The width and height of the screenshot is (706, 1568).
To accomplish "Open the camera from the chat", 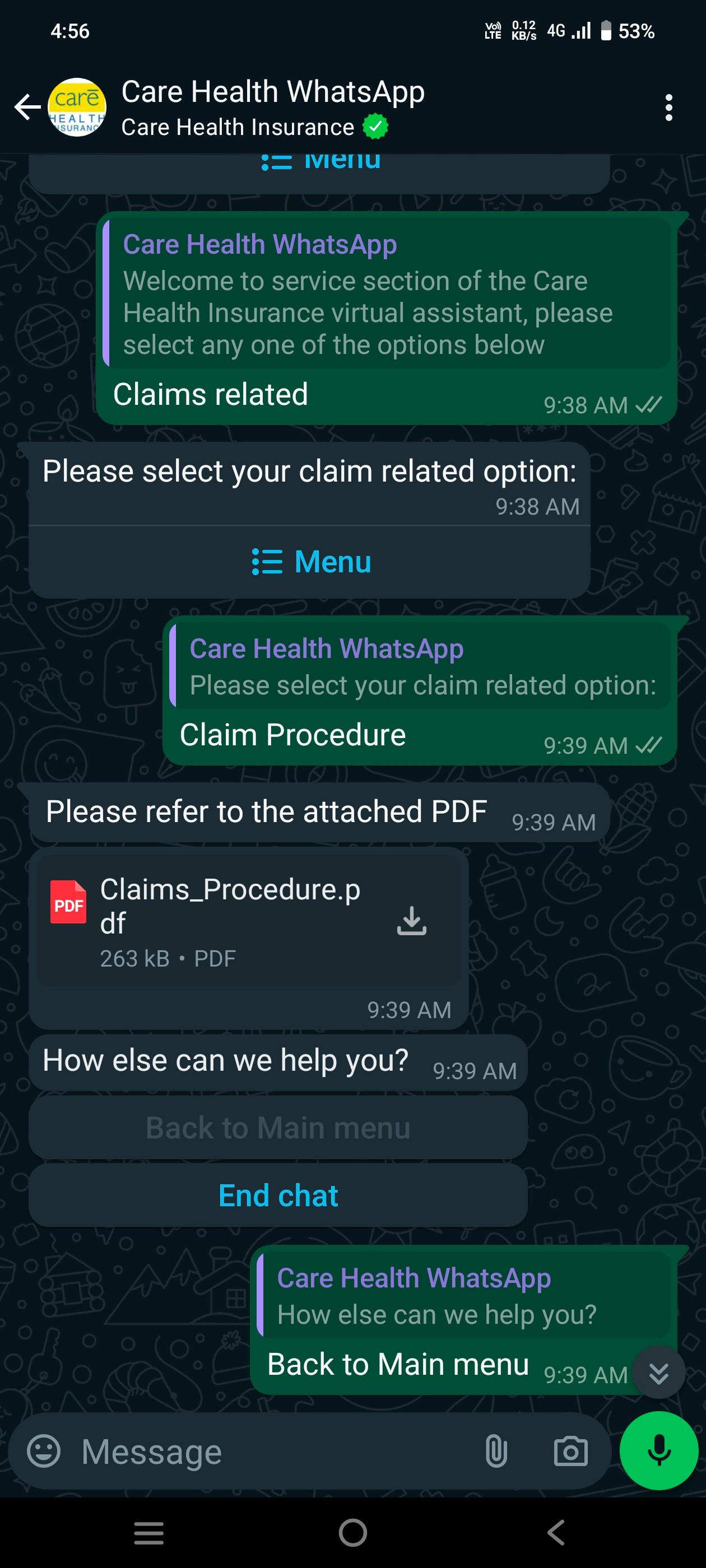I will pos(570,1451).
